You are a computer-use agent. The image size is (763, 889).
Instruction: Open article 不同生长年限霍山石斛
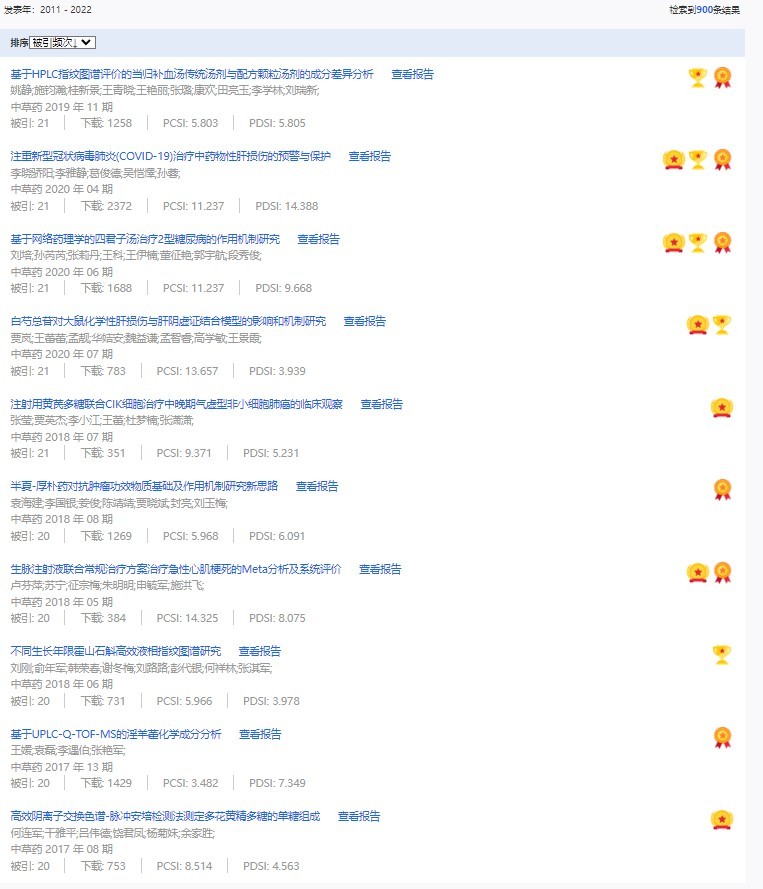[116, 651]
